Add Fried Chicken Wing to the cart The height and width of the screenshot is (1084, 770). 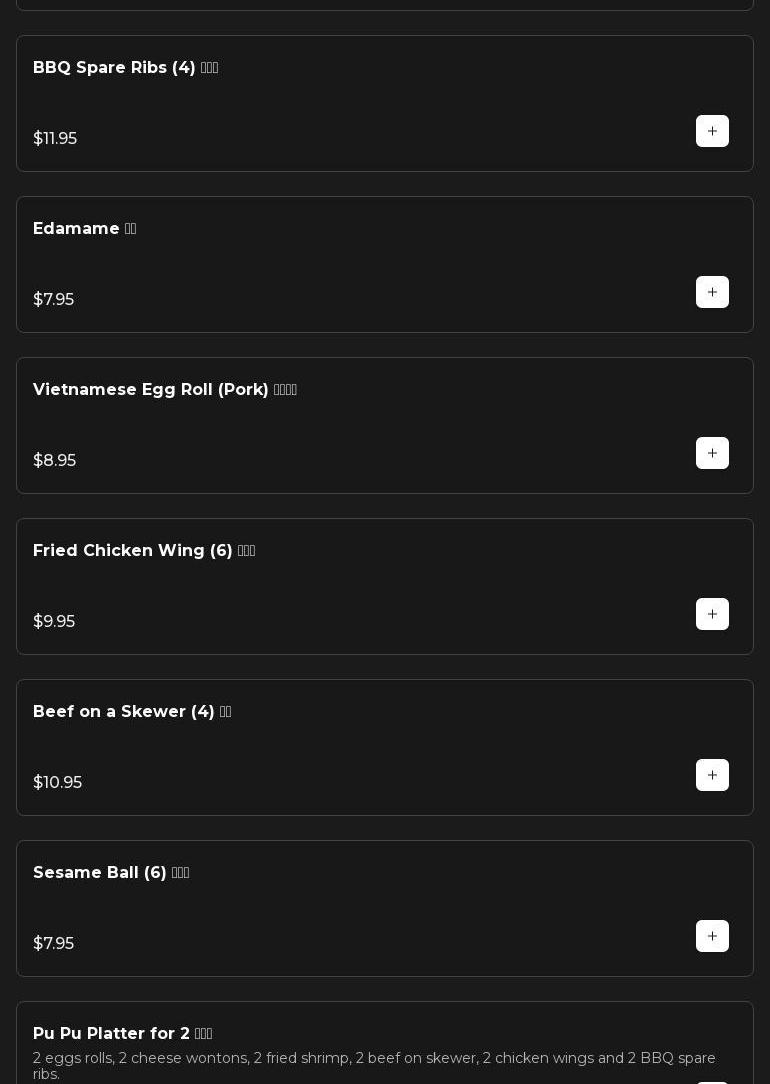pyautogui.click(x=712, y=614)
